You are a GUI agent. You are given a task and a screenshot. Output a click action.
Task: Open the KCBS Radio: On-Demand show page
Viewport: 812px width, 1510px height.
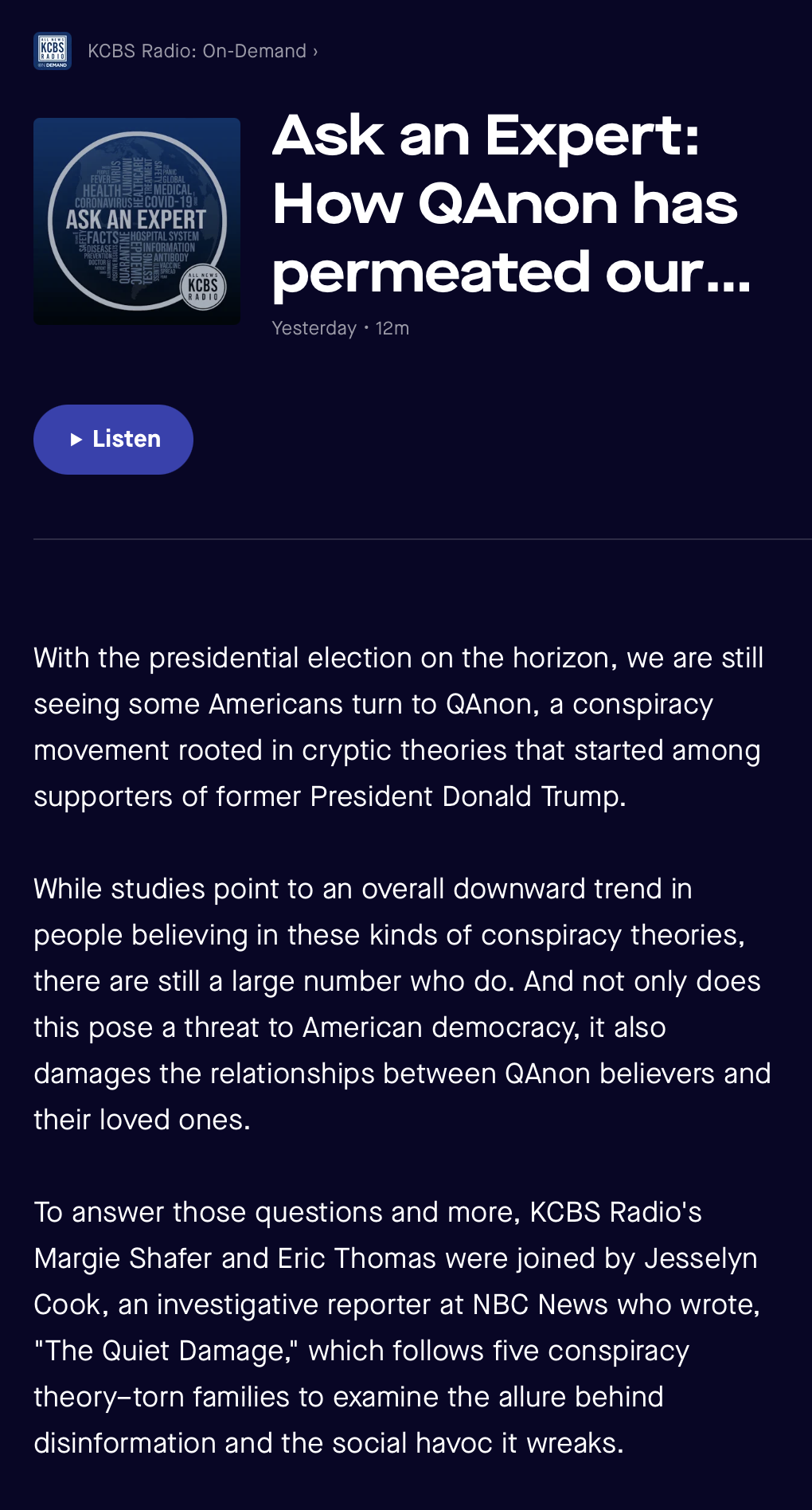coord(202,51)
